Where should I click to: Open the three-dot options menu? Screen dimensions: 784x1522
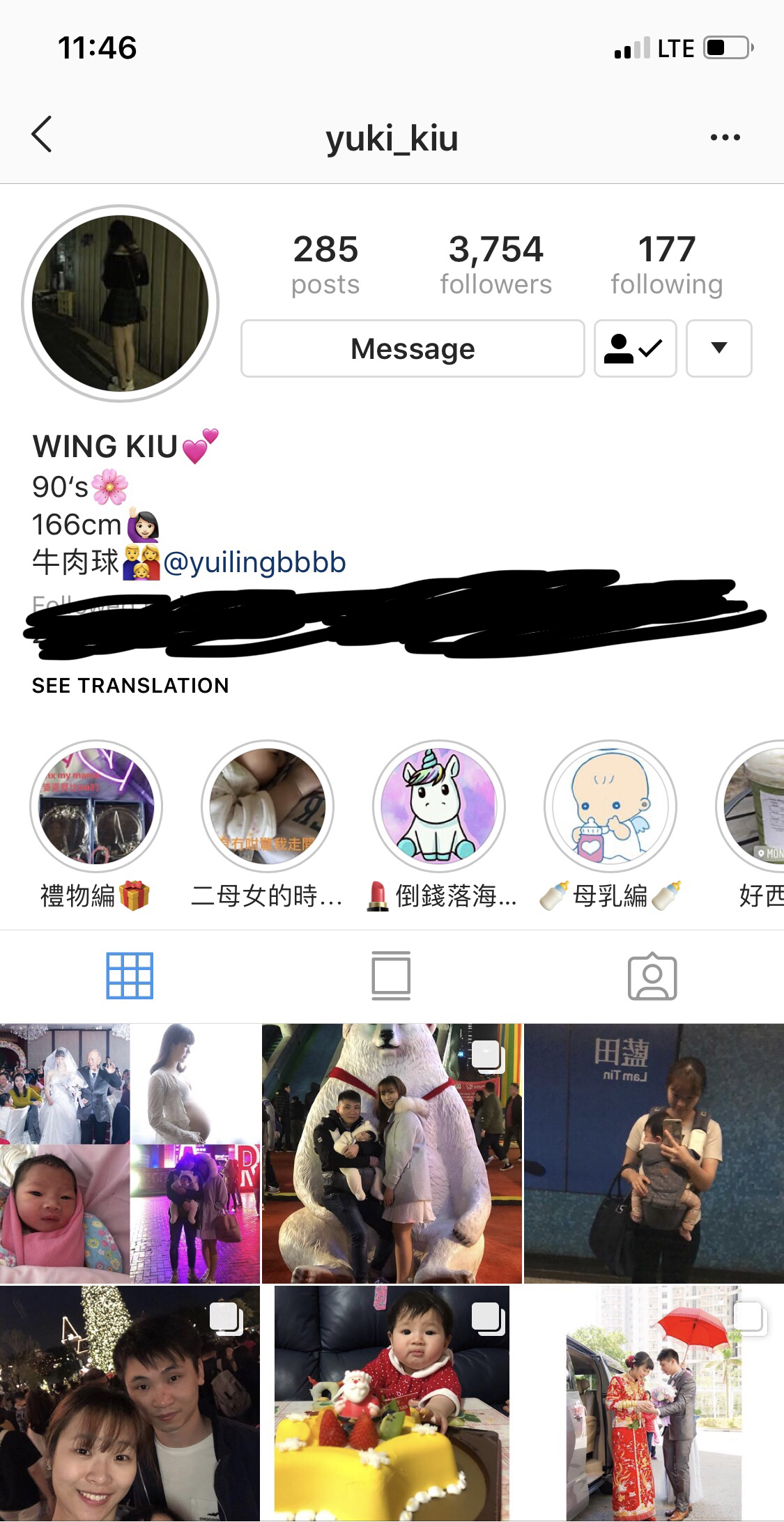(725, 137)
